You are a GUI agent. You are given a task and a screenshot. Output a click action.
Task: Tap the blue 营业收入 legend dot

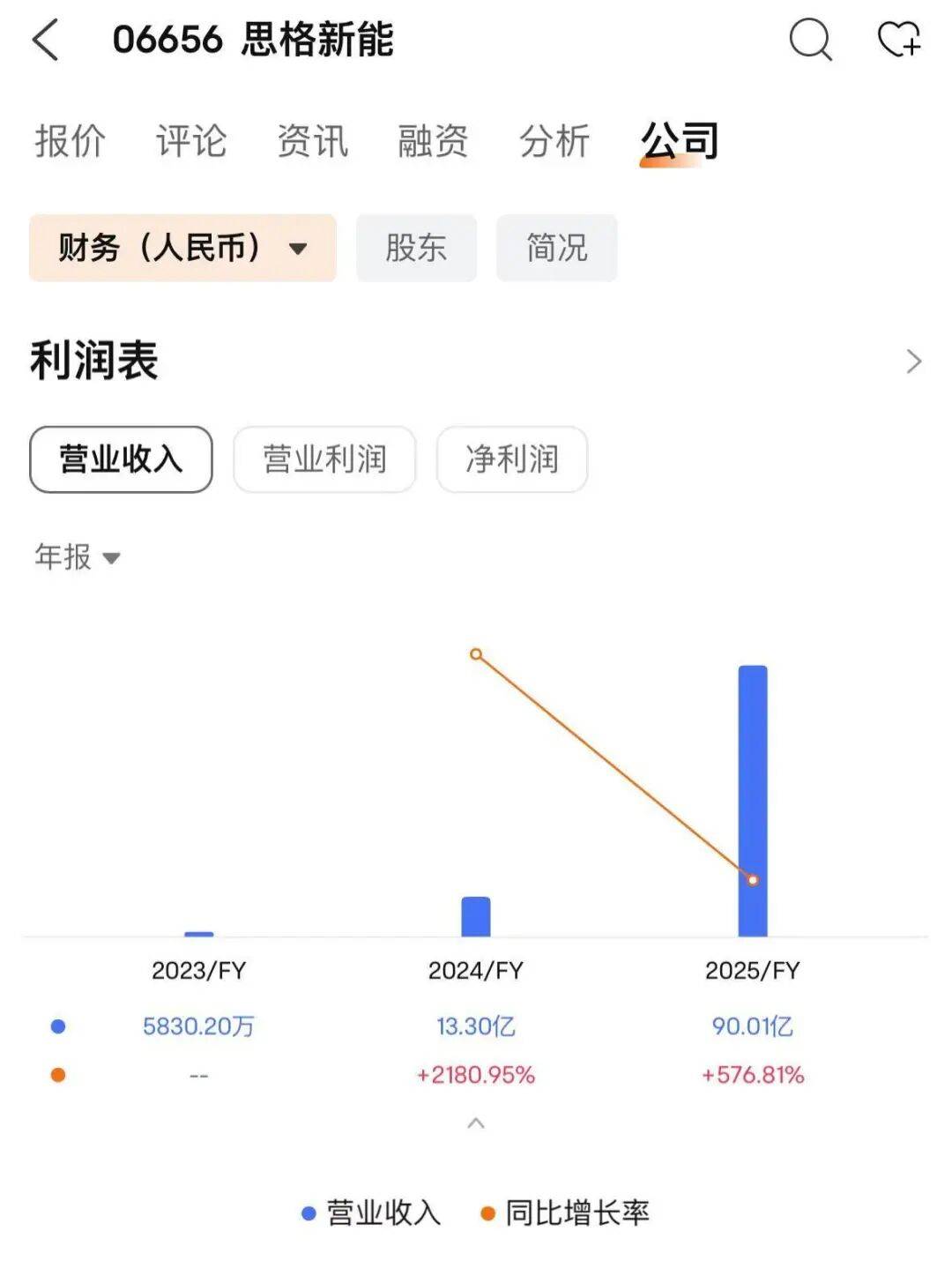click(x=307, y=1212)
